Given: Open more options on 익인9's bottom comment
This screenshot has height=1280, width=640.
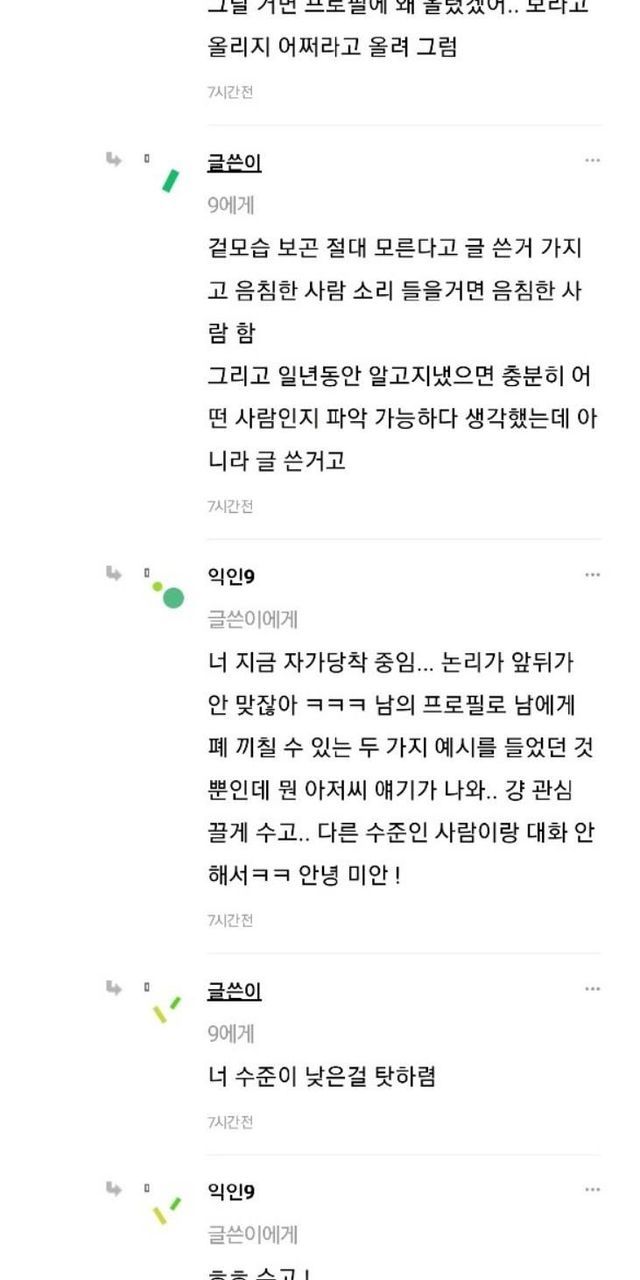Looking at the screenshot, I should tap(592, 1190).
